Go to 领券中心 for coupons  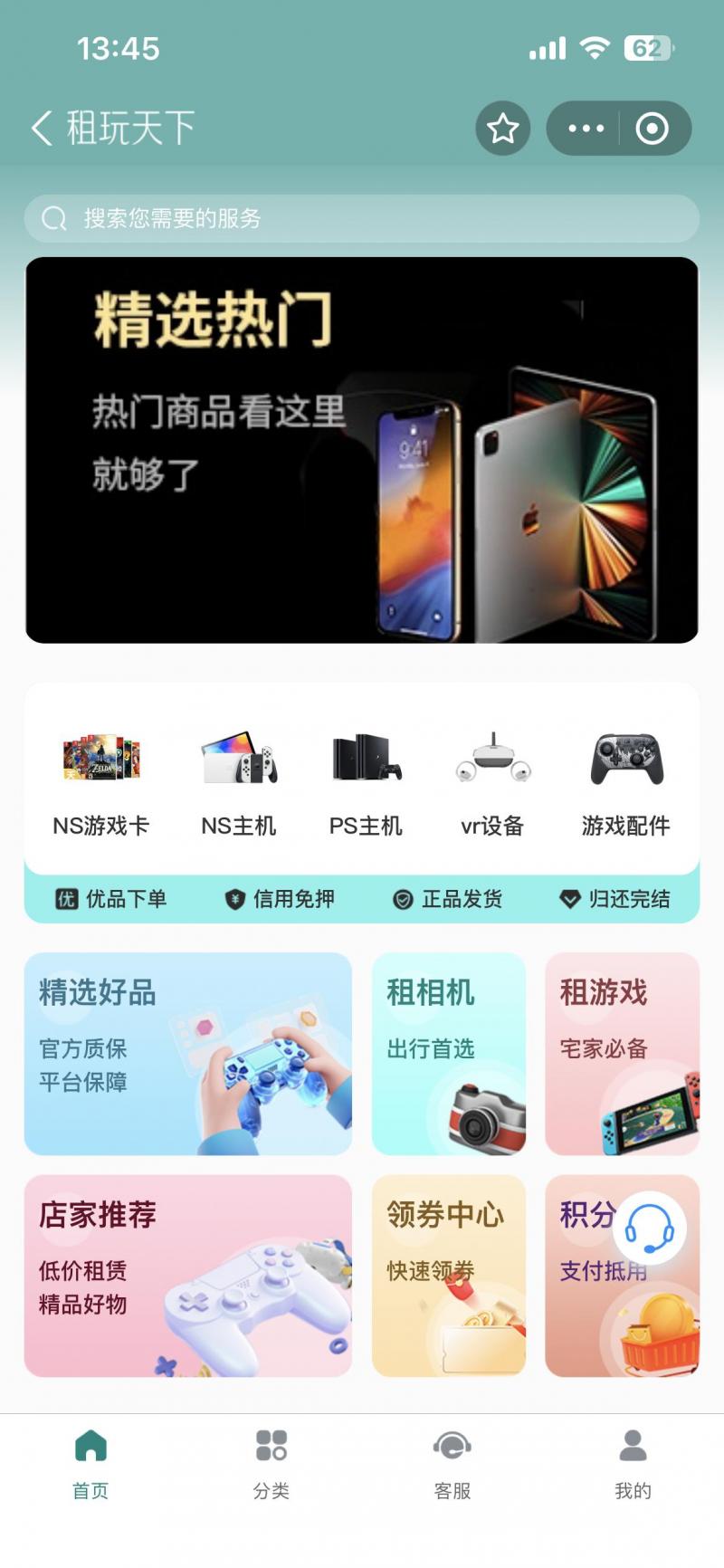(449, 1276)
